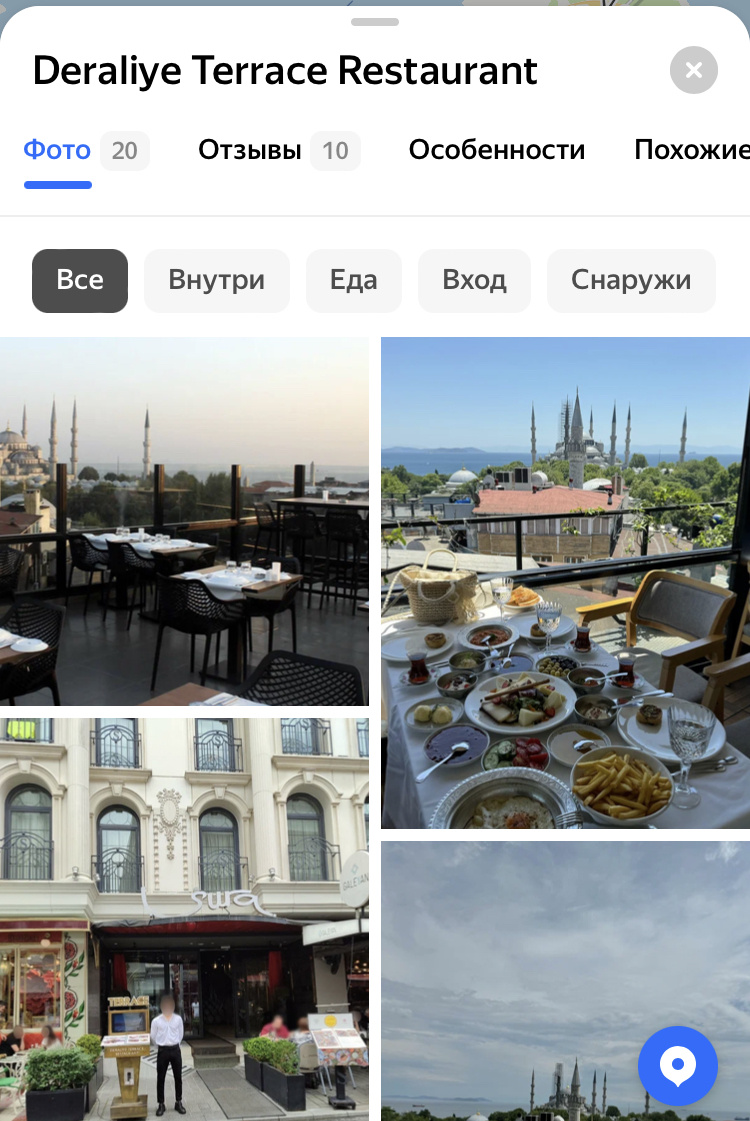View the breakfast table photo

click(565, 582)
